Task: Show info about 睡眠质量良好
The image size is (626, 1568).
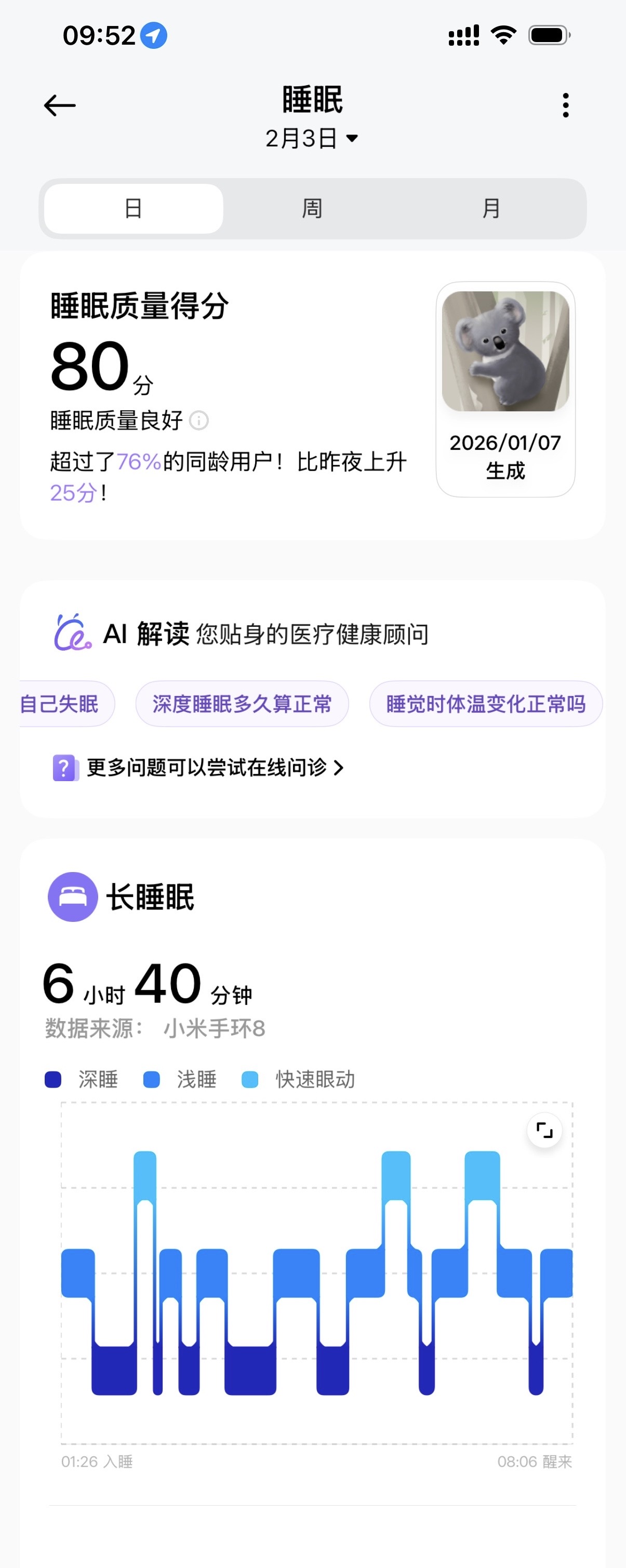Action: point(199,421)
